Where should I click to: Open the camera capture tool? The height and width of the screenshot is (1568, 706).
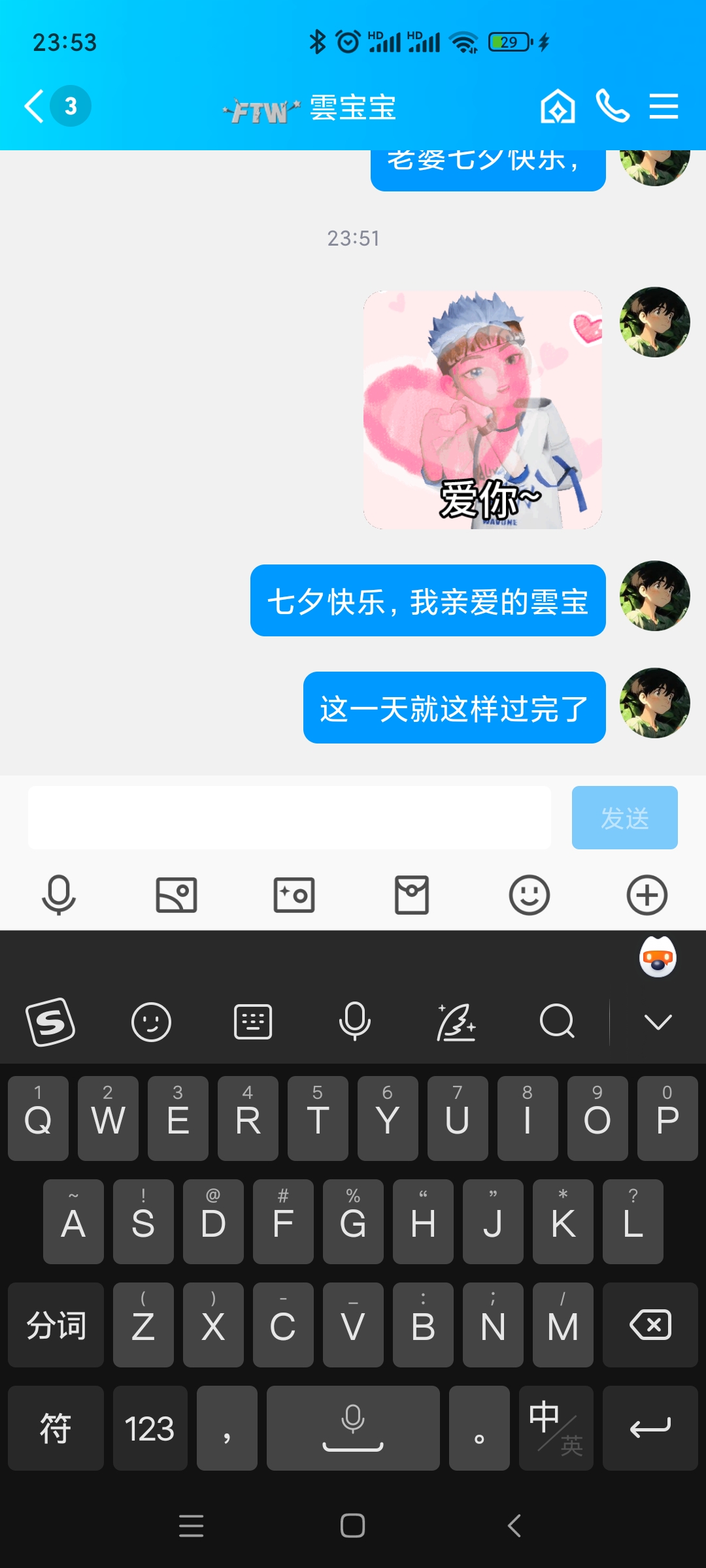[x=294, y=895]
